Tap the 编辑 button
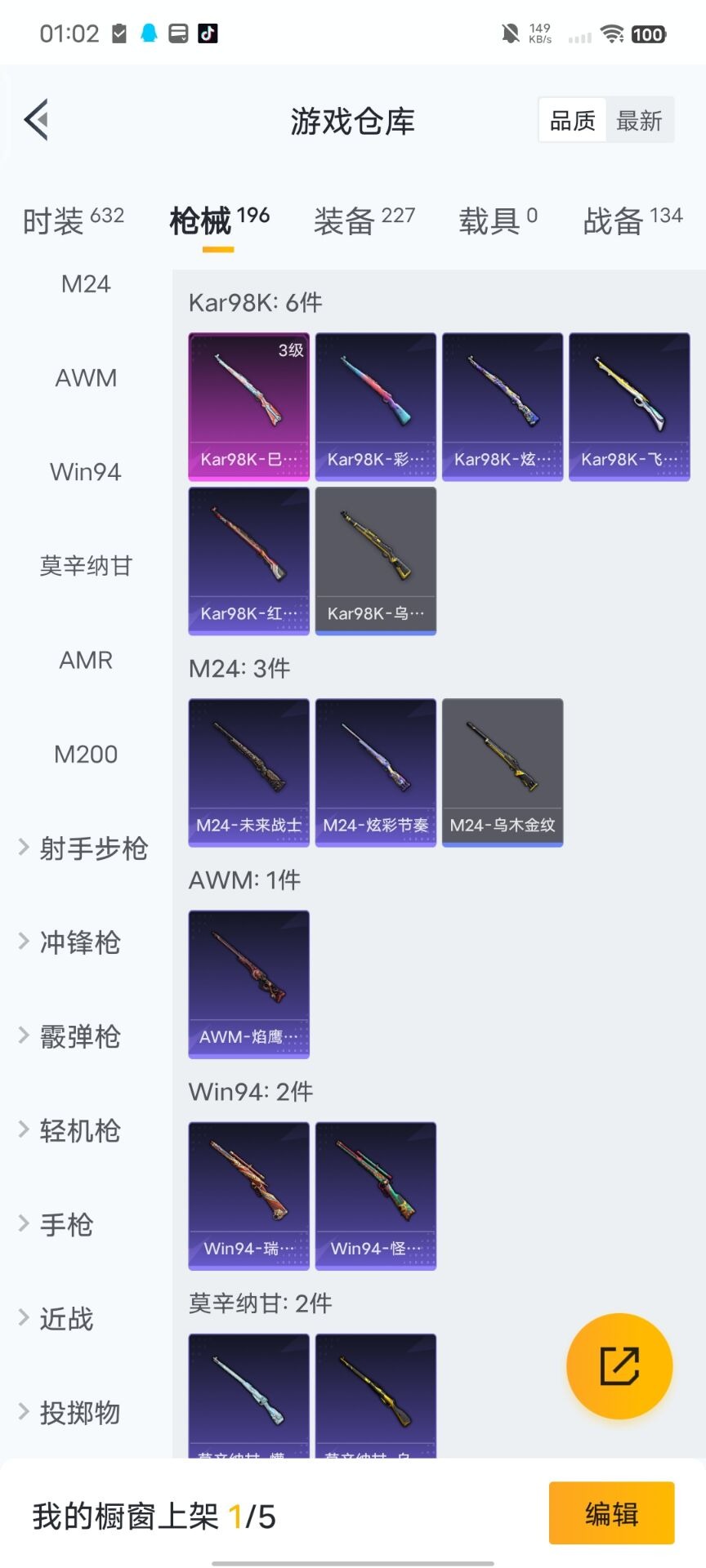 [611, 1513]
